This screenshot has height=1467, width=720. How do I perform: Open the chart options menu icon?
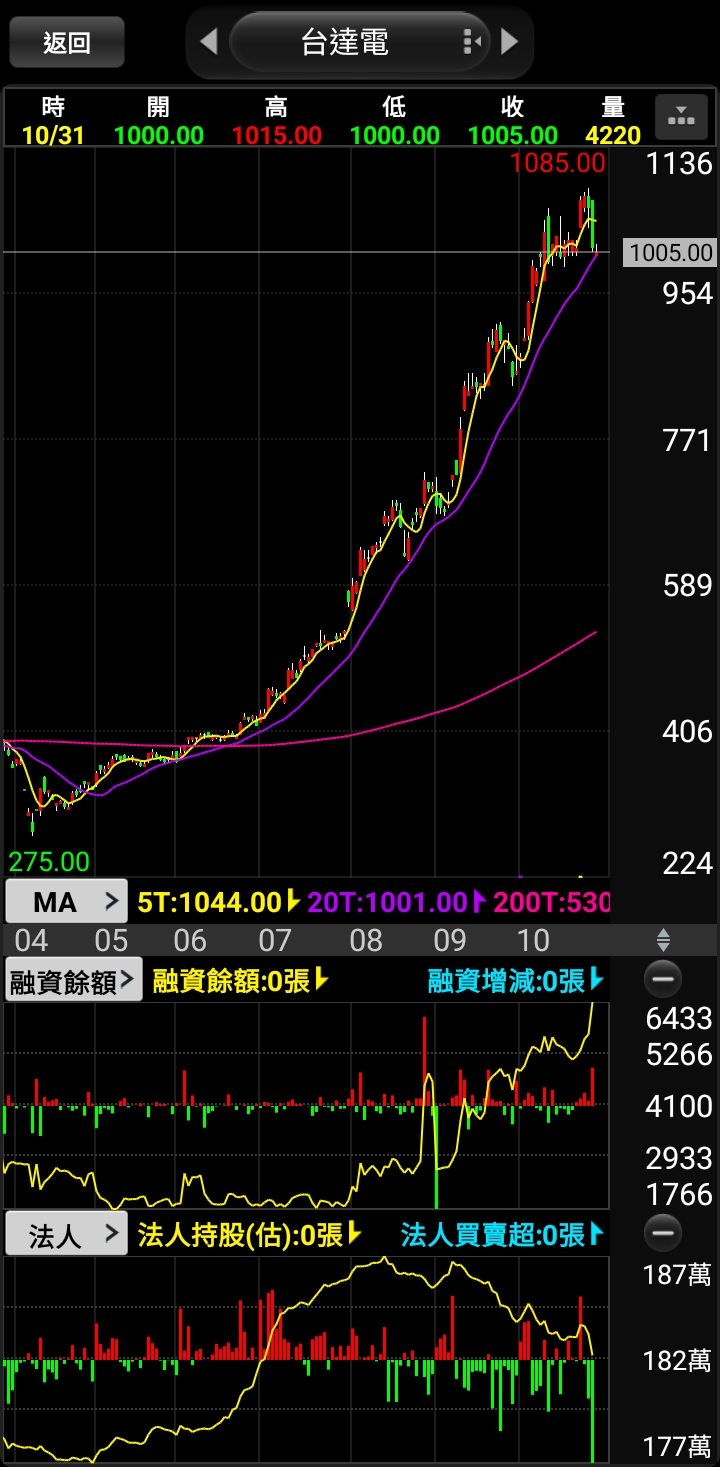click(x=681, y=117)
